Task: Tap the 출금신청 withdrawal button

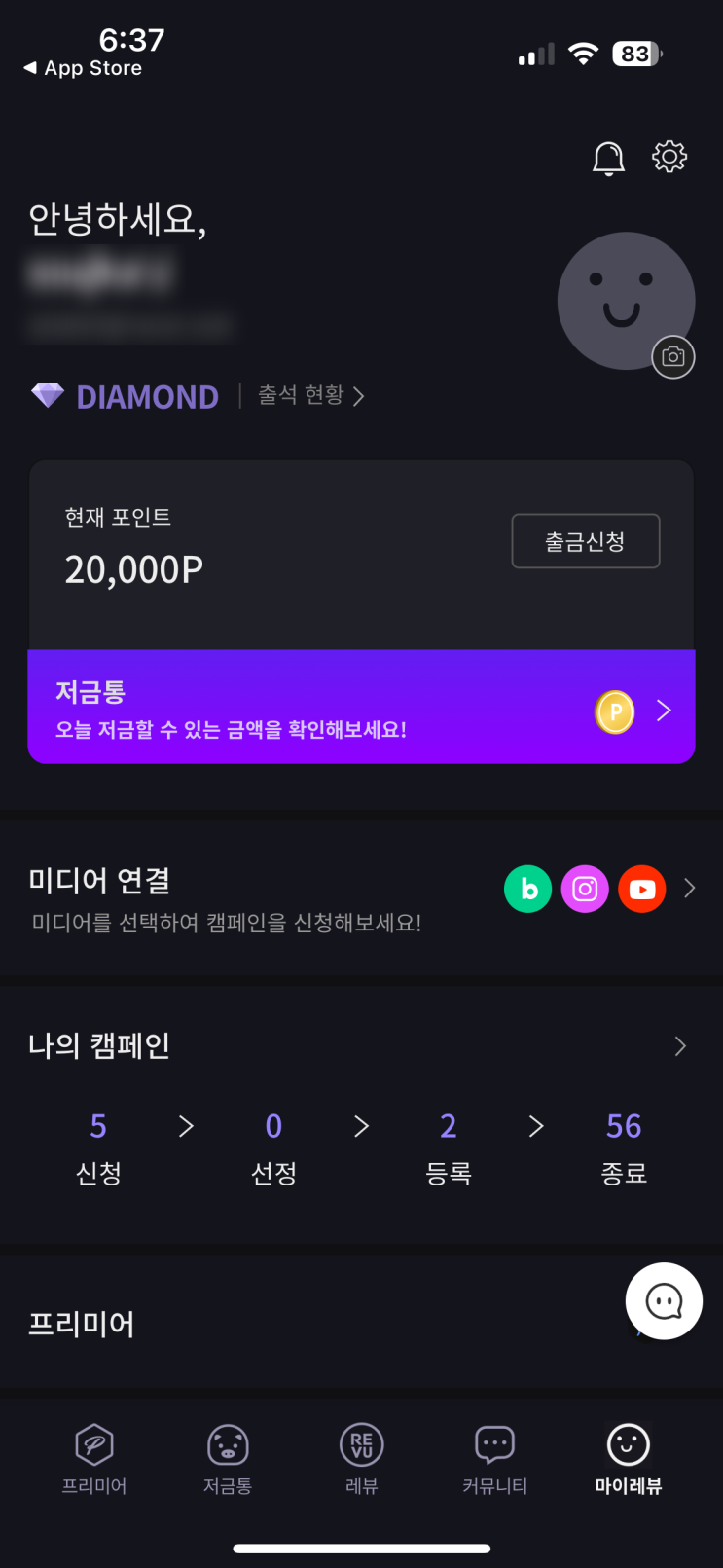Action: (x=585, y=541)
